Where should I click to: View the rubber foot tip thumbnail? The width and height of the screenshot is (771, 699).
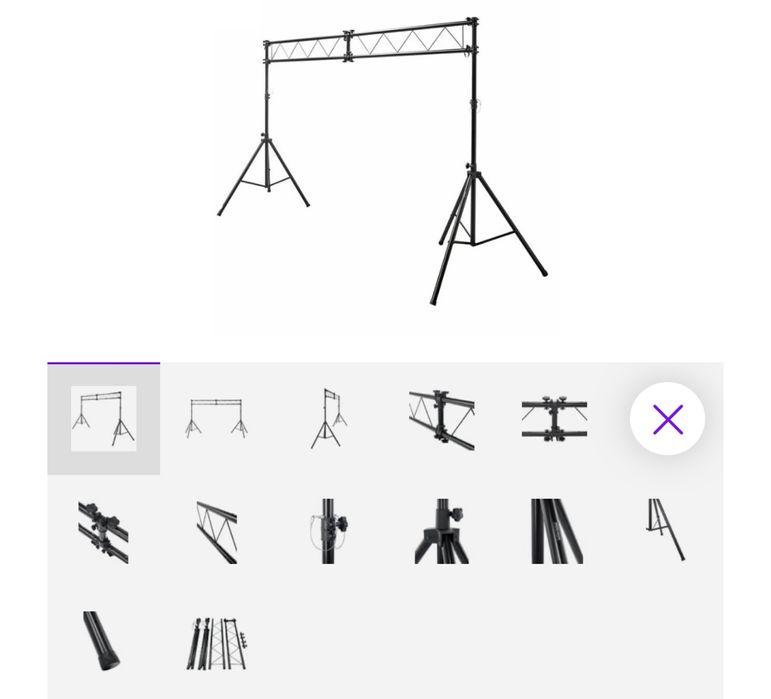pos(104,642)
